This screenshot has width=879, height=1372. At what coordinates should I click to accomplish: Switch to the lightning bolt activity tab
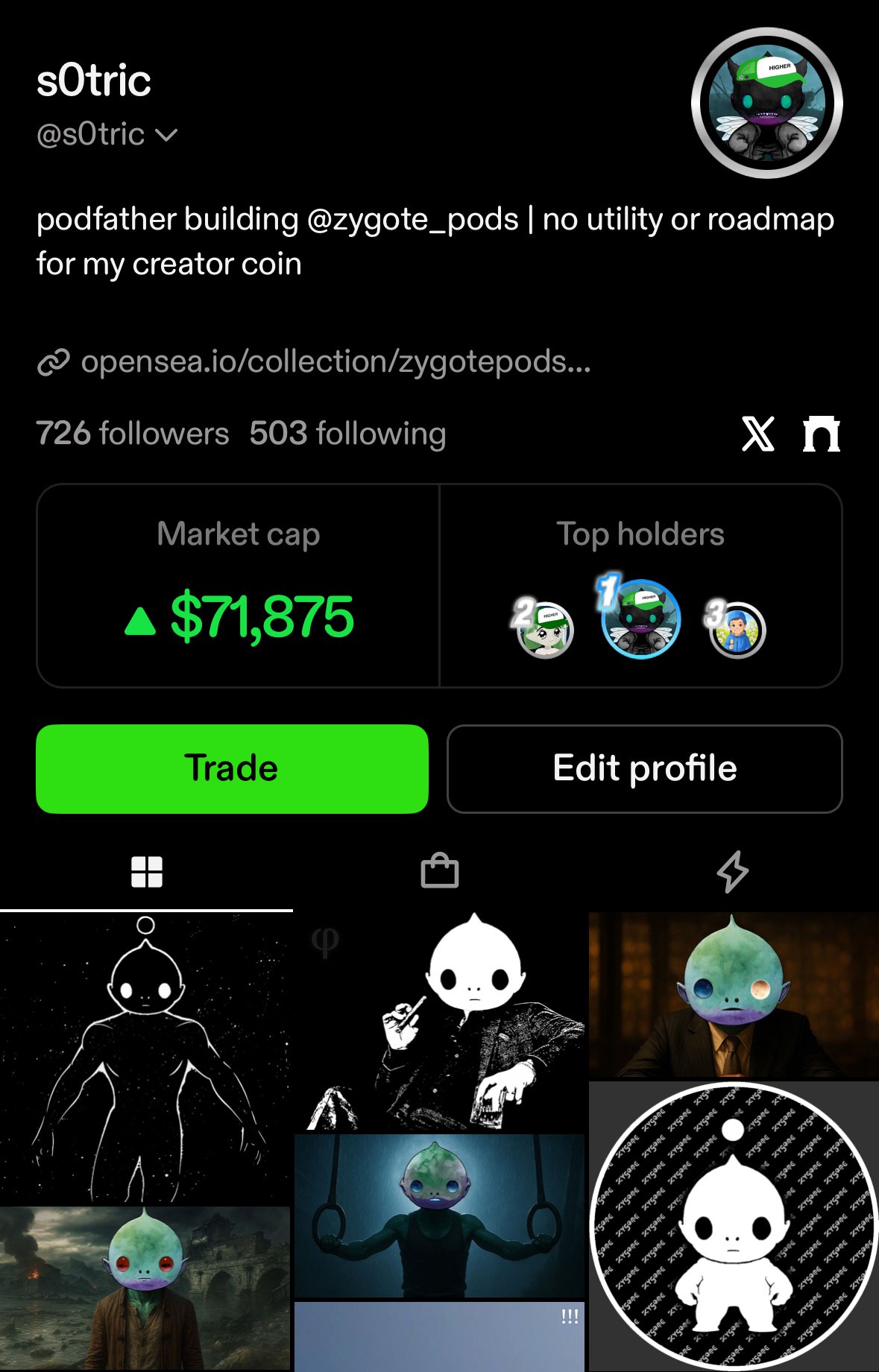732,871
